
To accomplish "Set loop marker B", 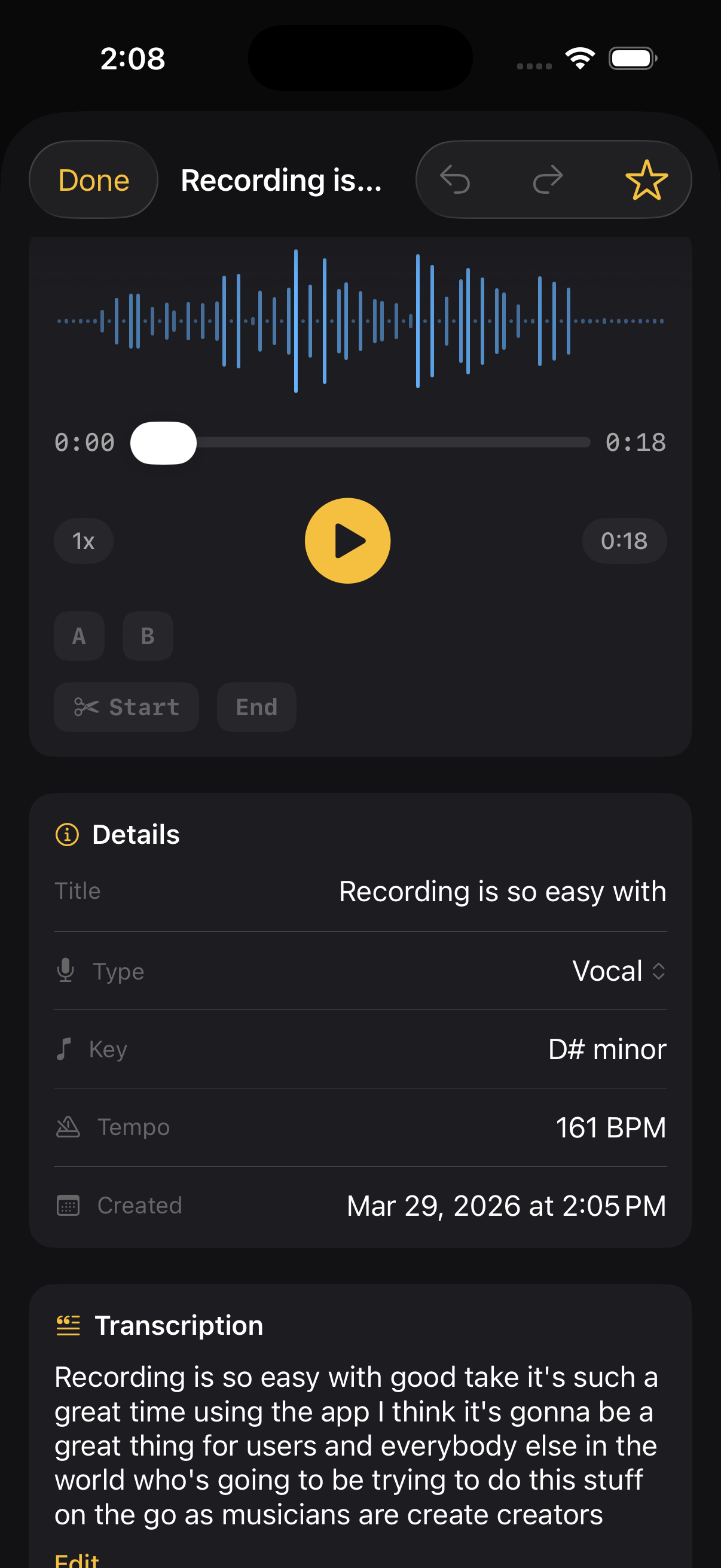I will point(148,636).
